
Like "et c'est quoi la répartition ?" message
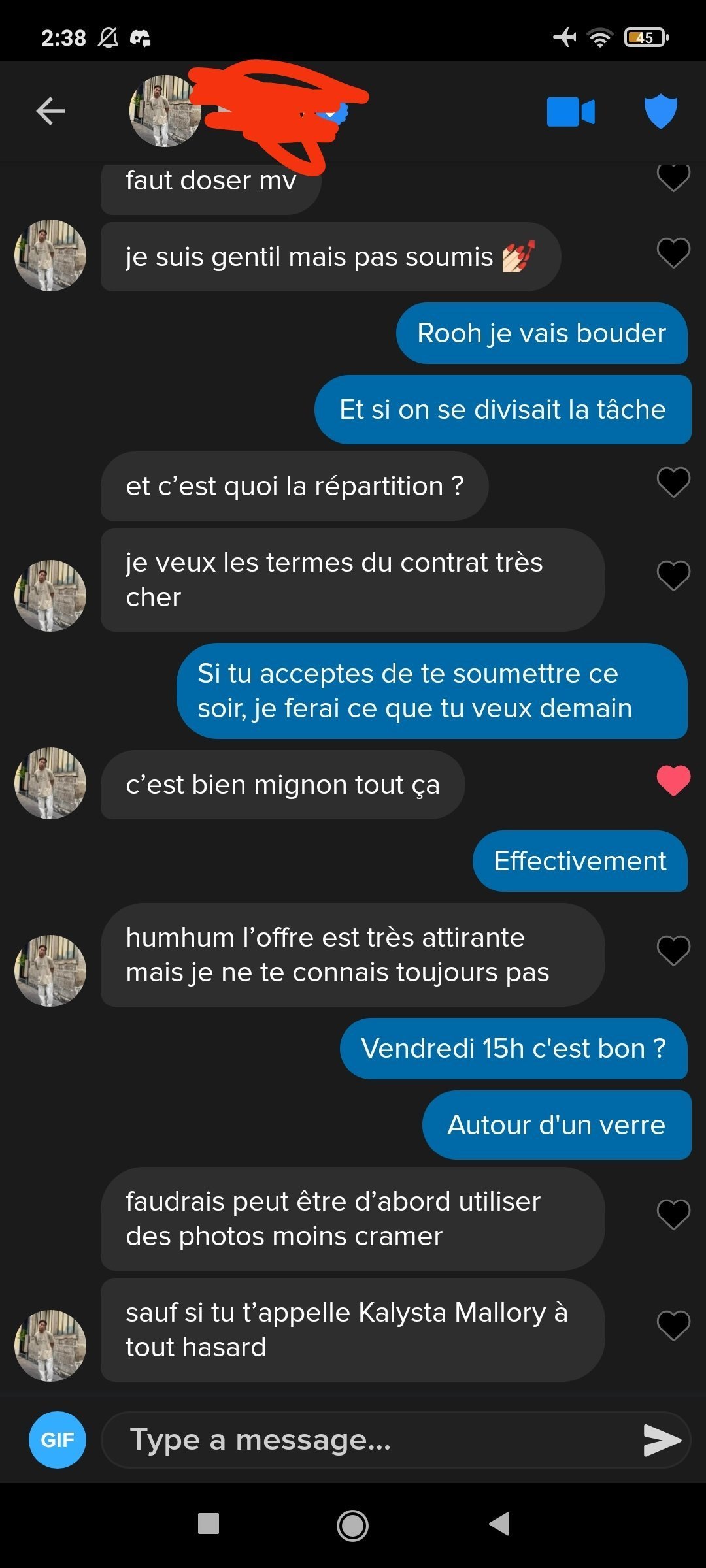tap(673, 483)
